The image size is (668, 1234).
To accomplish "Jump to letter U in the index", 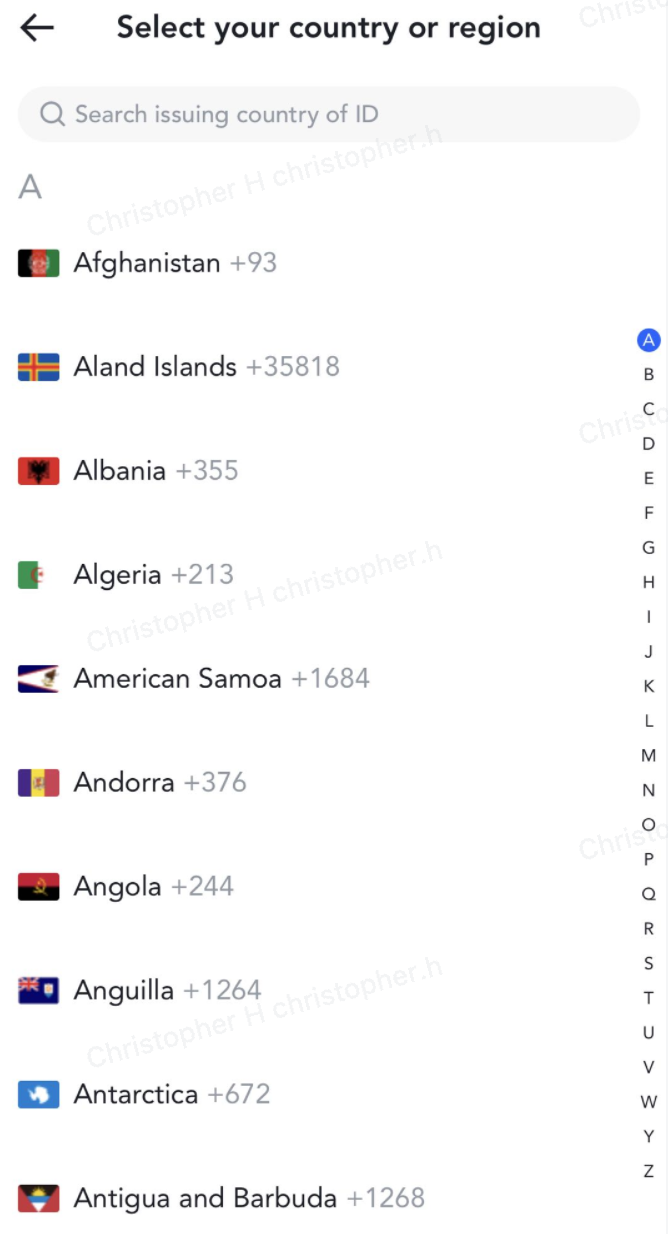I will (x=649, y=1033).
